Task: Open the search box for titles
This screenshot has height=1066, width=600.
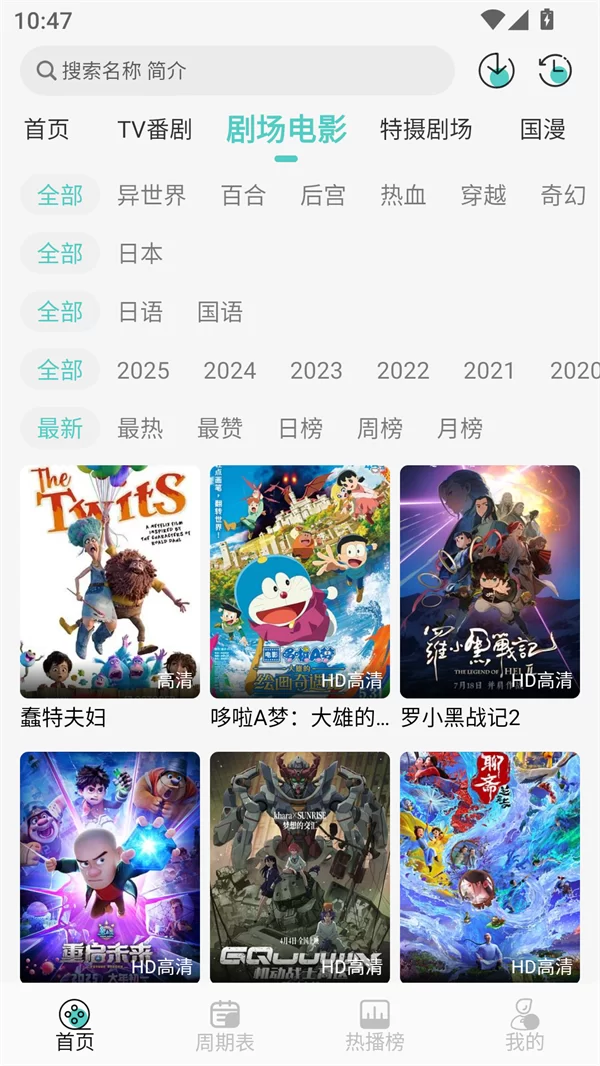Action: coord(237,71)
